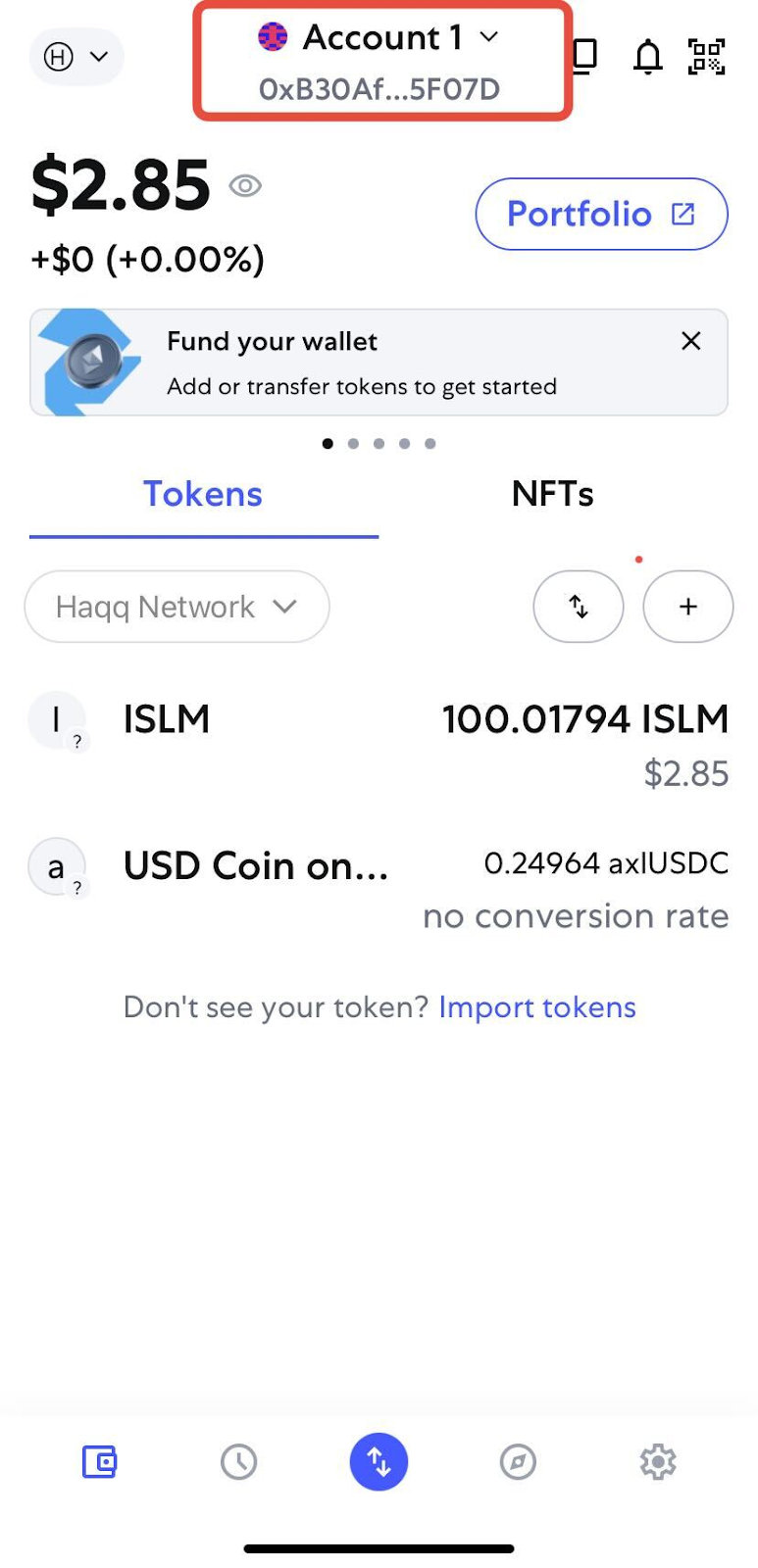Switch to the NFTs tab

point(552,494)
